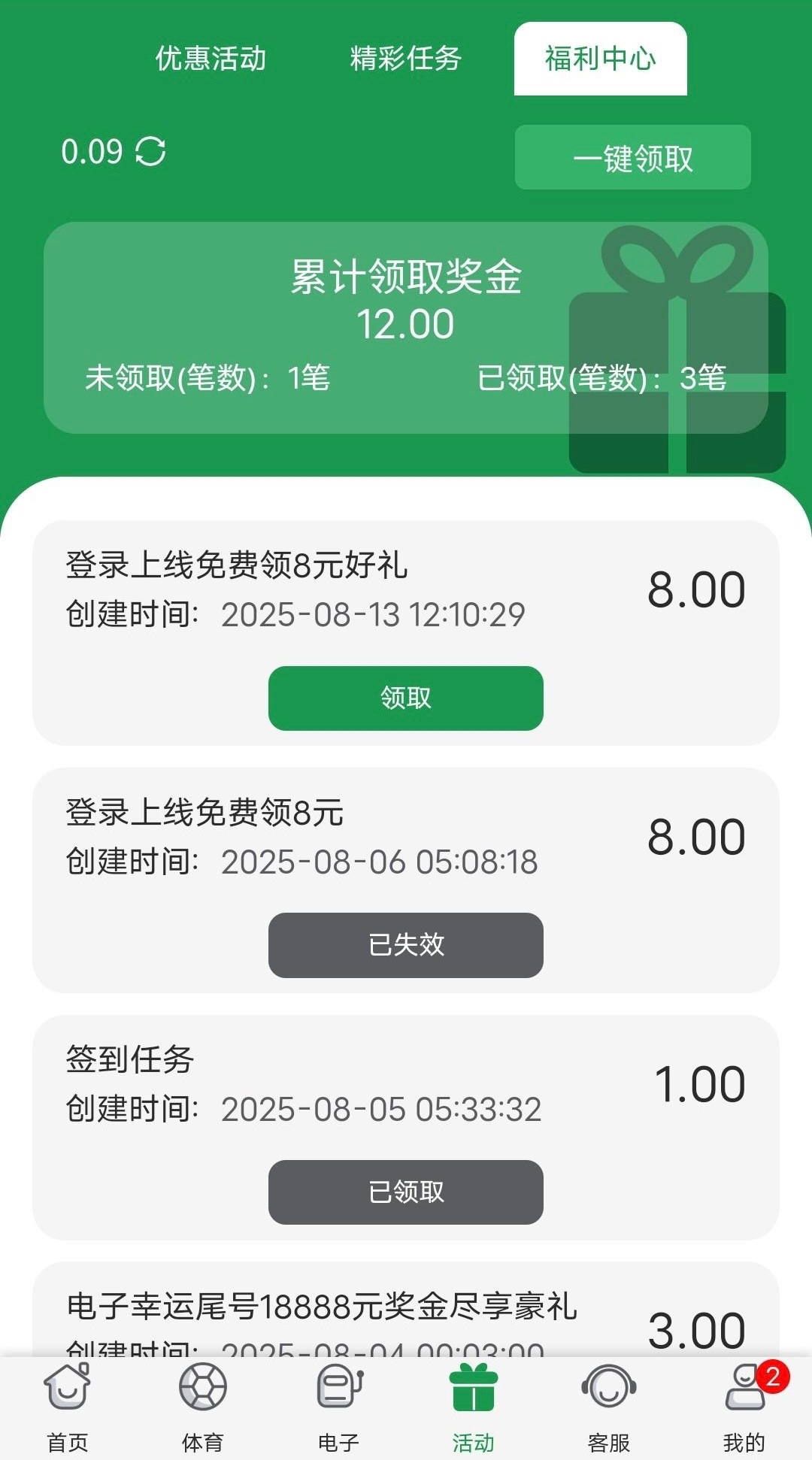Viewport: 812px width, 1460px height.
Task: Claim the 登录上线免费领8元好礼 reward
Action: (x=405, y=698)
